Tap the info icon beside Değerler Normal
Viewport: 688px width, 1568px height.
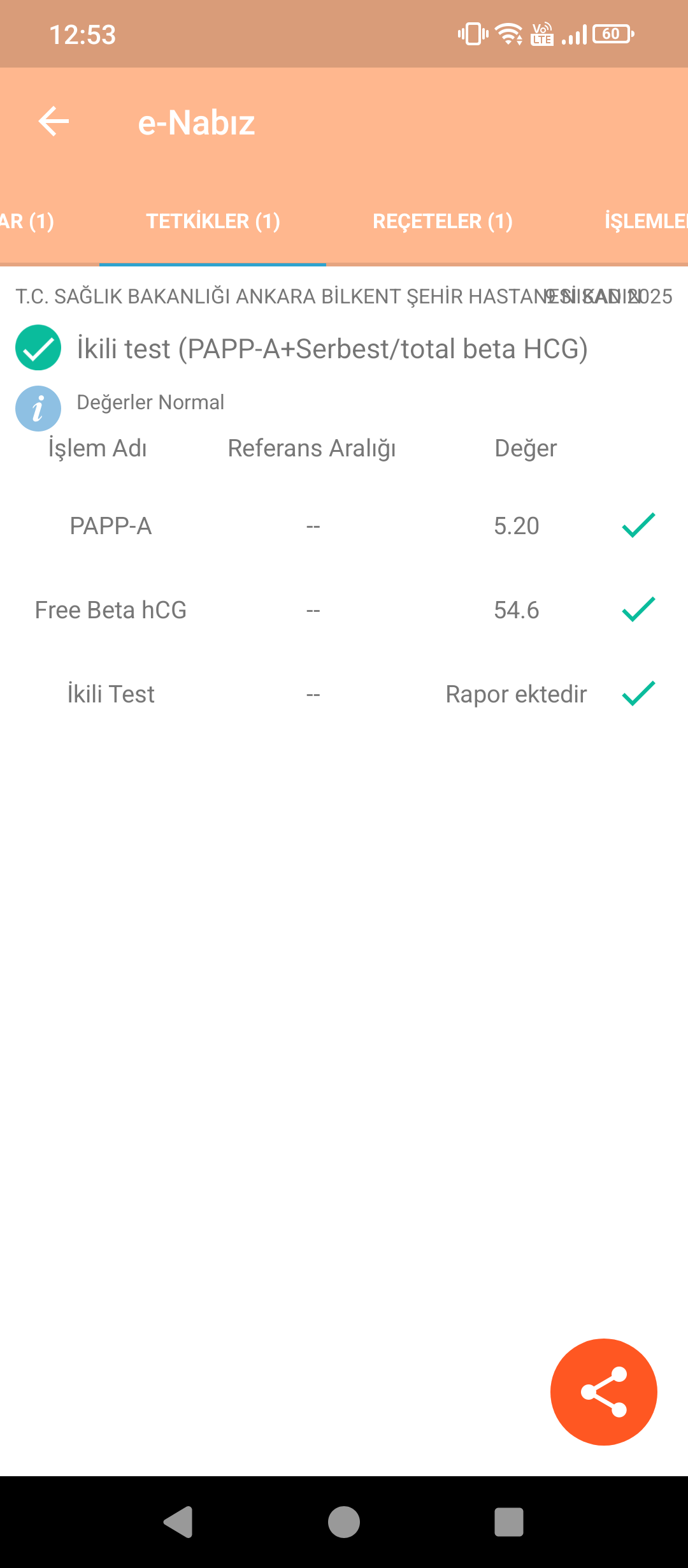[38, 409]
